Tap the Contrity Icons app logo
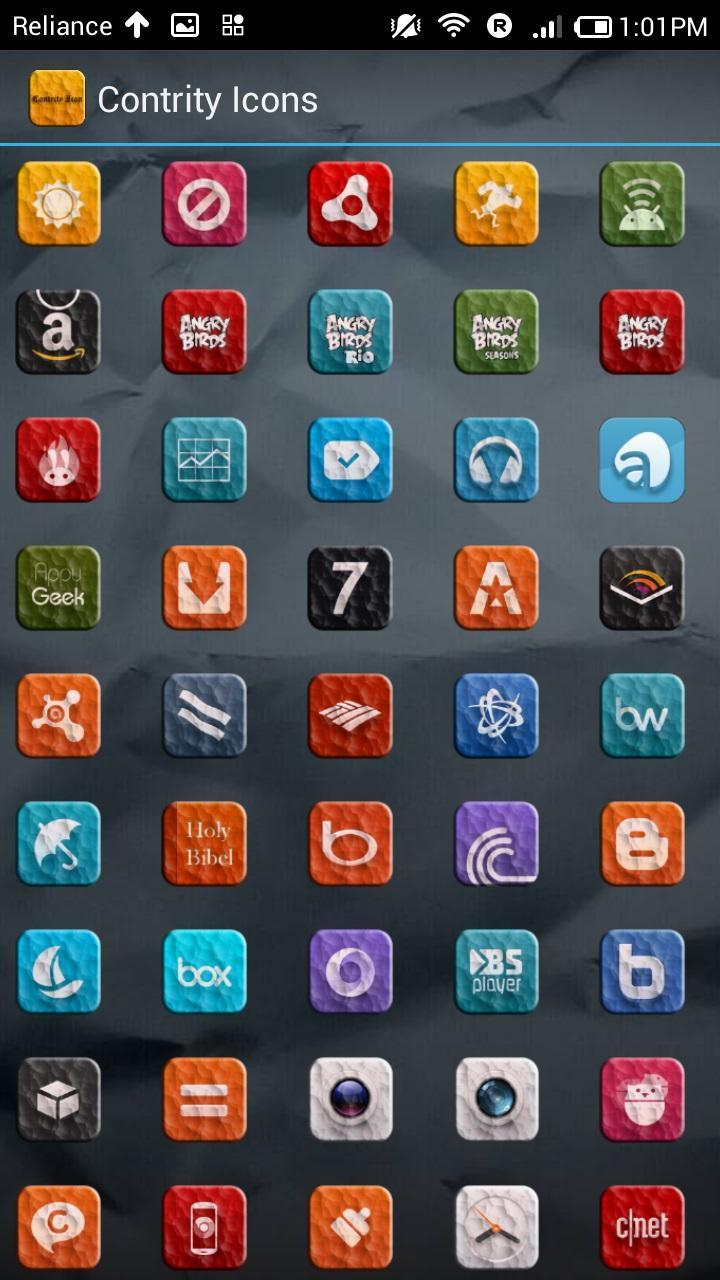 (x=57, y=98)
